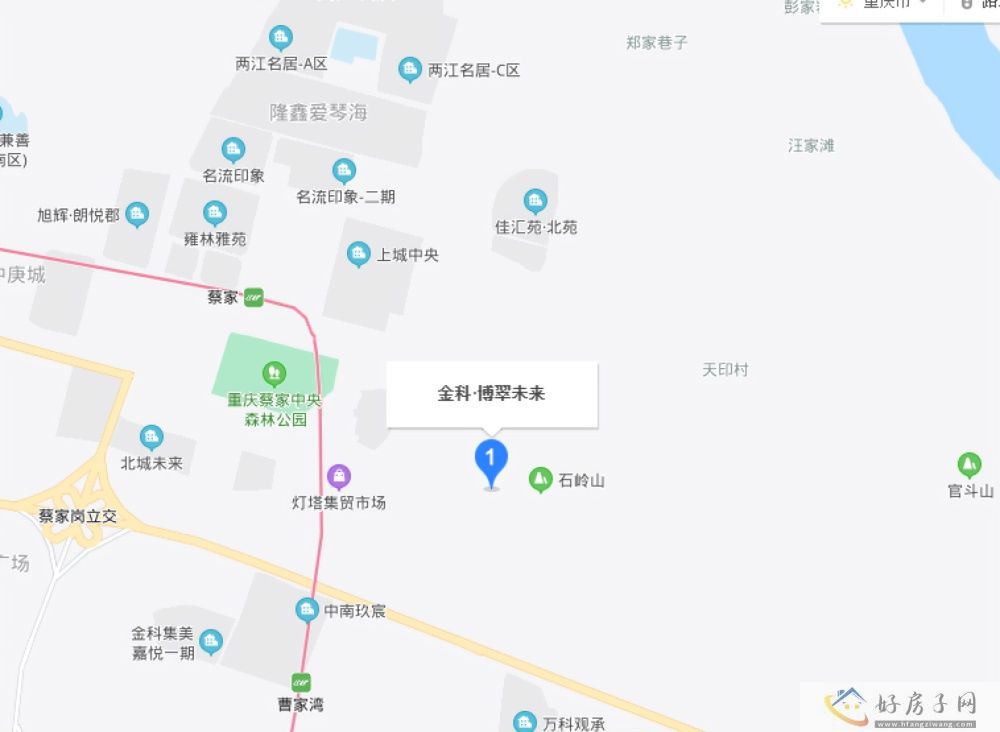Select the 上城中央 residential point
The height and width of the screenshot is (732, 1000).
(358, 255)
